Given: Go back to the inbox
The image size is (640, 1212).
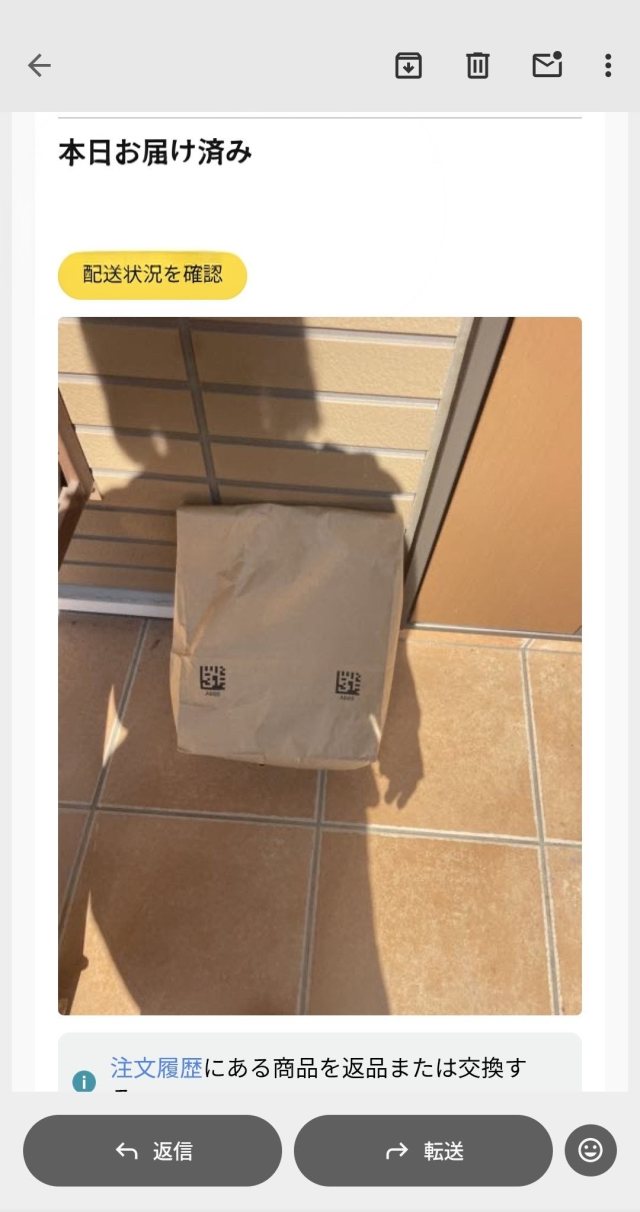Looking at the screenshot, I should (39, 66).
